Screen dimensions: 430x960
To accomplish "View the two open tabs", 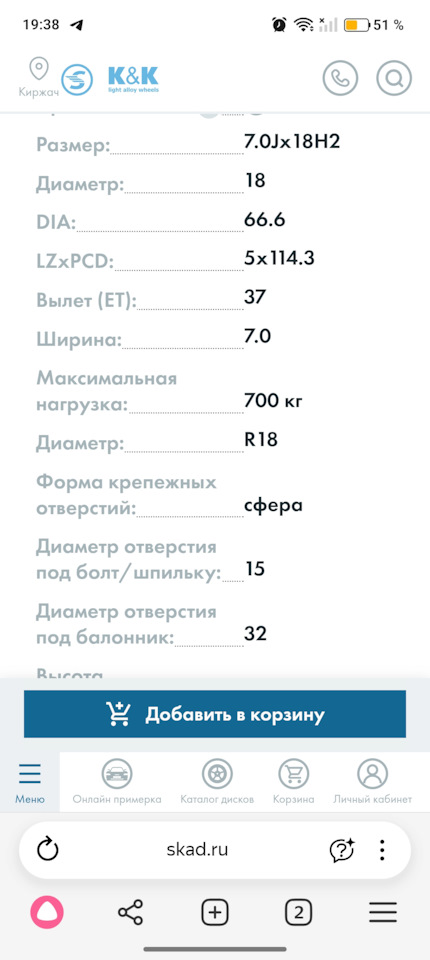I will click(298, 913).
